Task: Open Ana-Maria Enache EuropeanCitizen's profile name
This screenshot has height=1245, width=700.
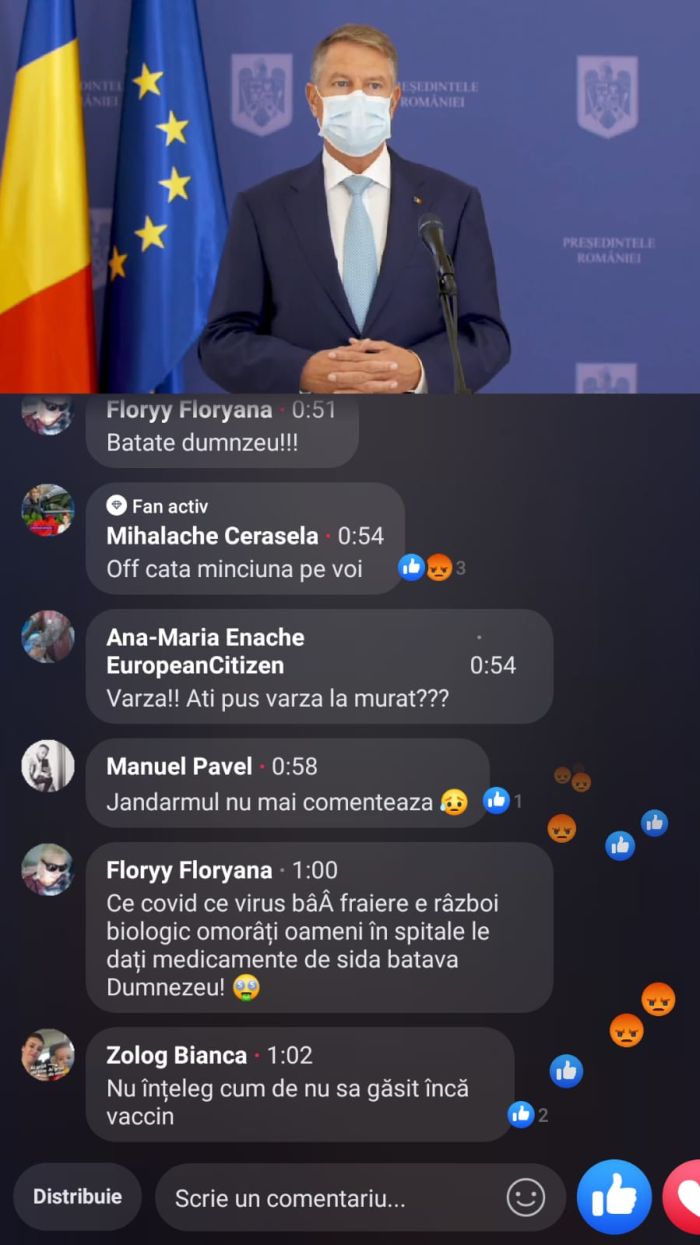Action: point(205,651)
